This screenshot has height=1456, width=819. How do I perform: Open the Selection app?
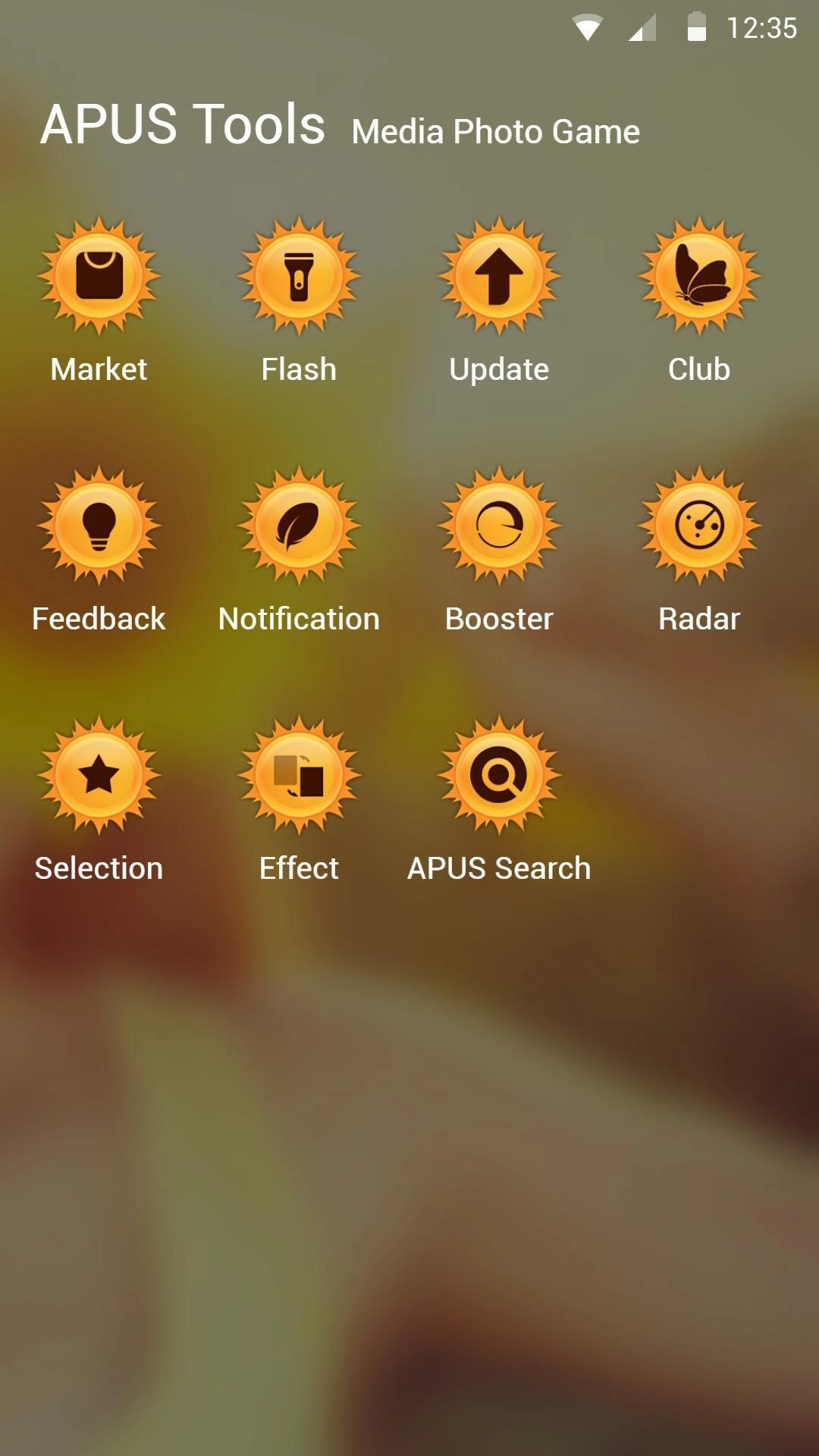pos(99,775)
